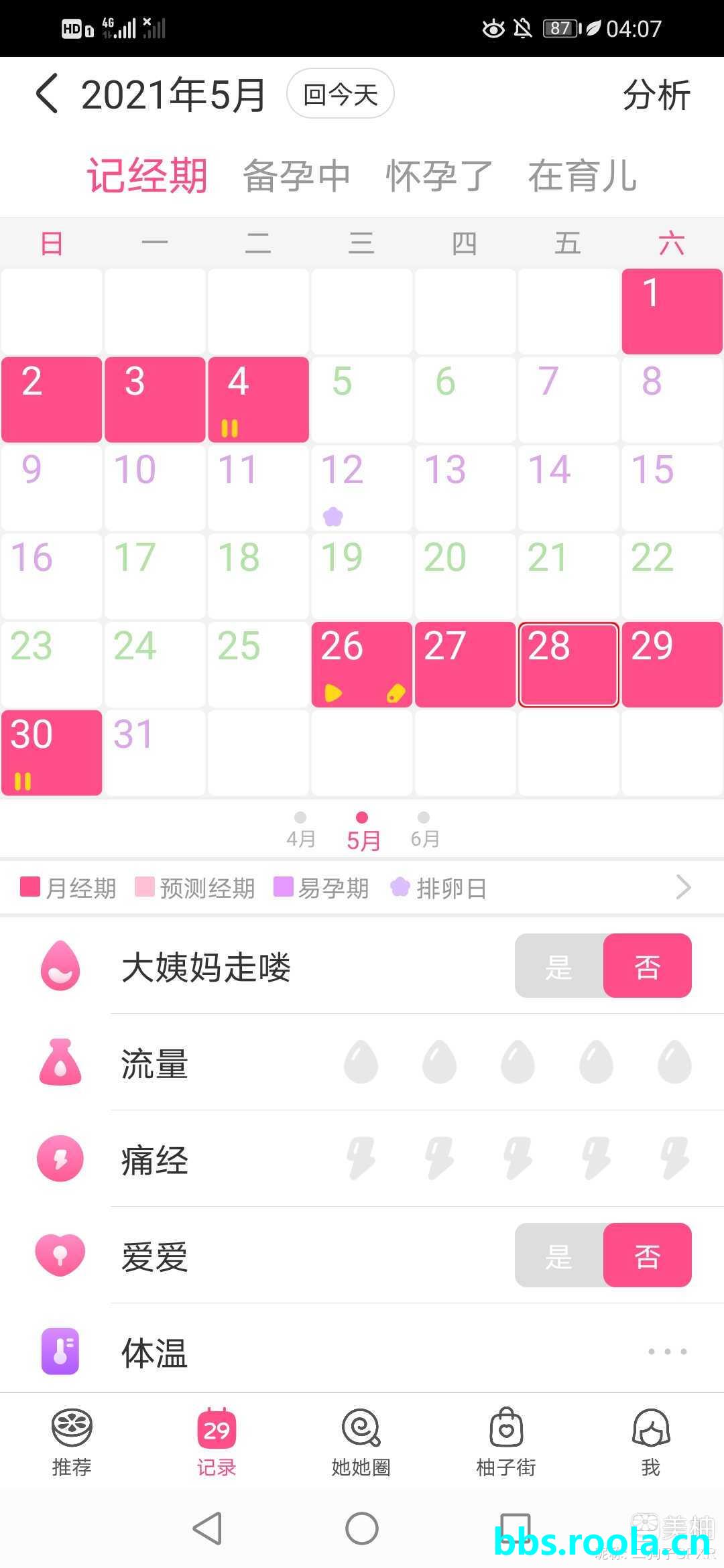The width and height of the screenshot is (724, 1568).
Task: Go back using the top-left arrow
Action: tap(47, 94)
